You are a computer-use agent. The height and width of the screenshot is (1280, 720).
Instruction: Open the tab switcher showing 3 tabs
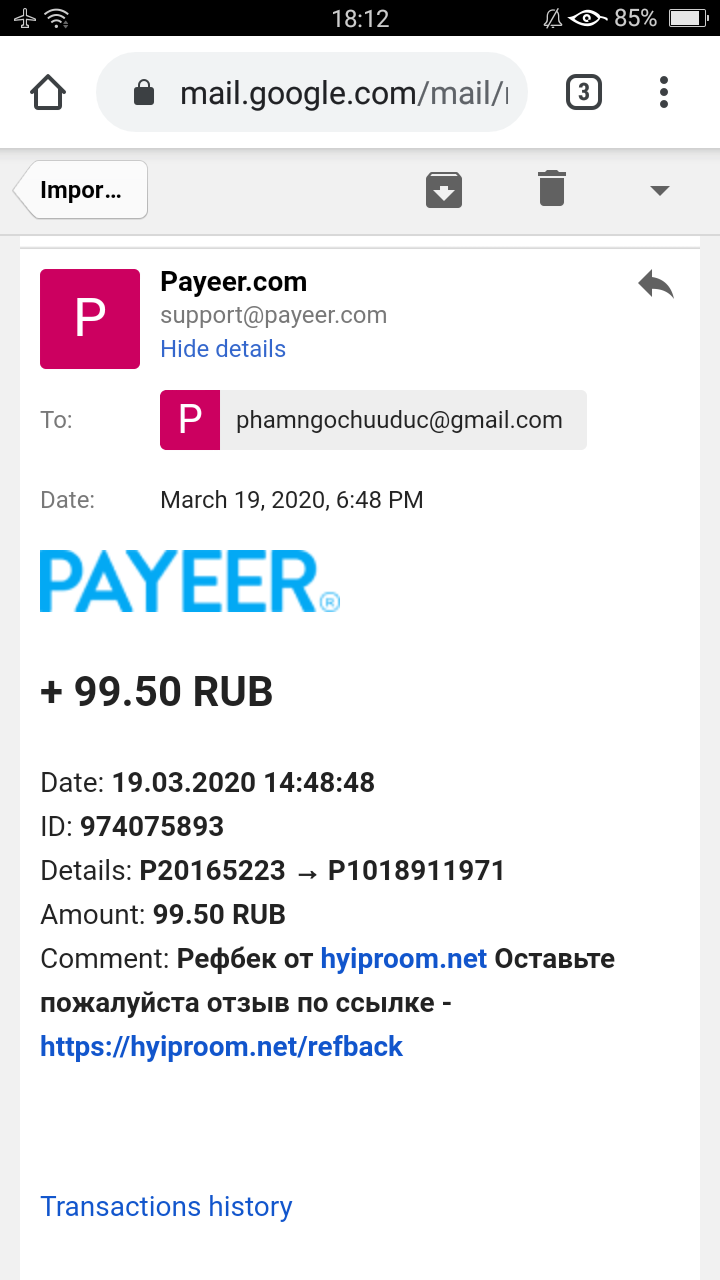[x=584, y=93]
